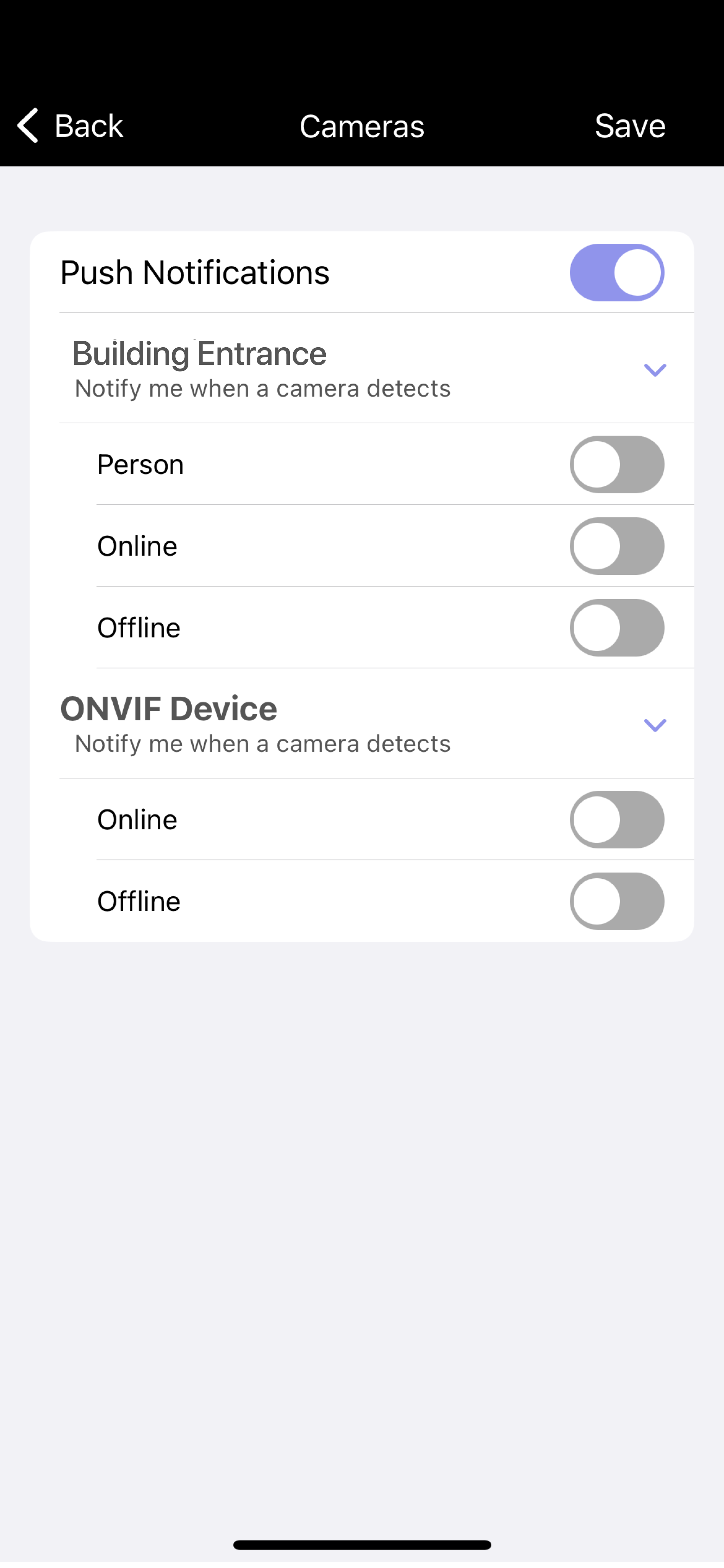The height and width of the screenshot is (1568, 724).
Task: Enable Person detection for Building Entrance
Action: 616,465
